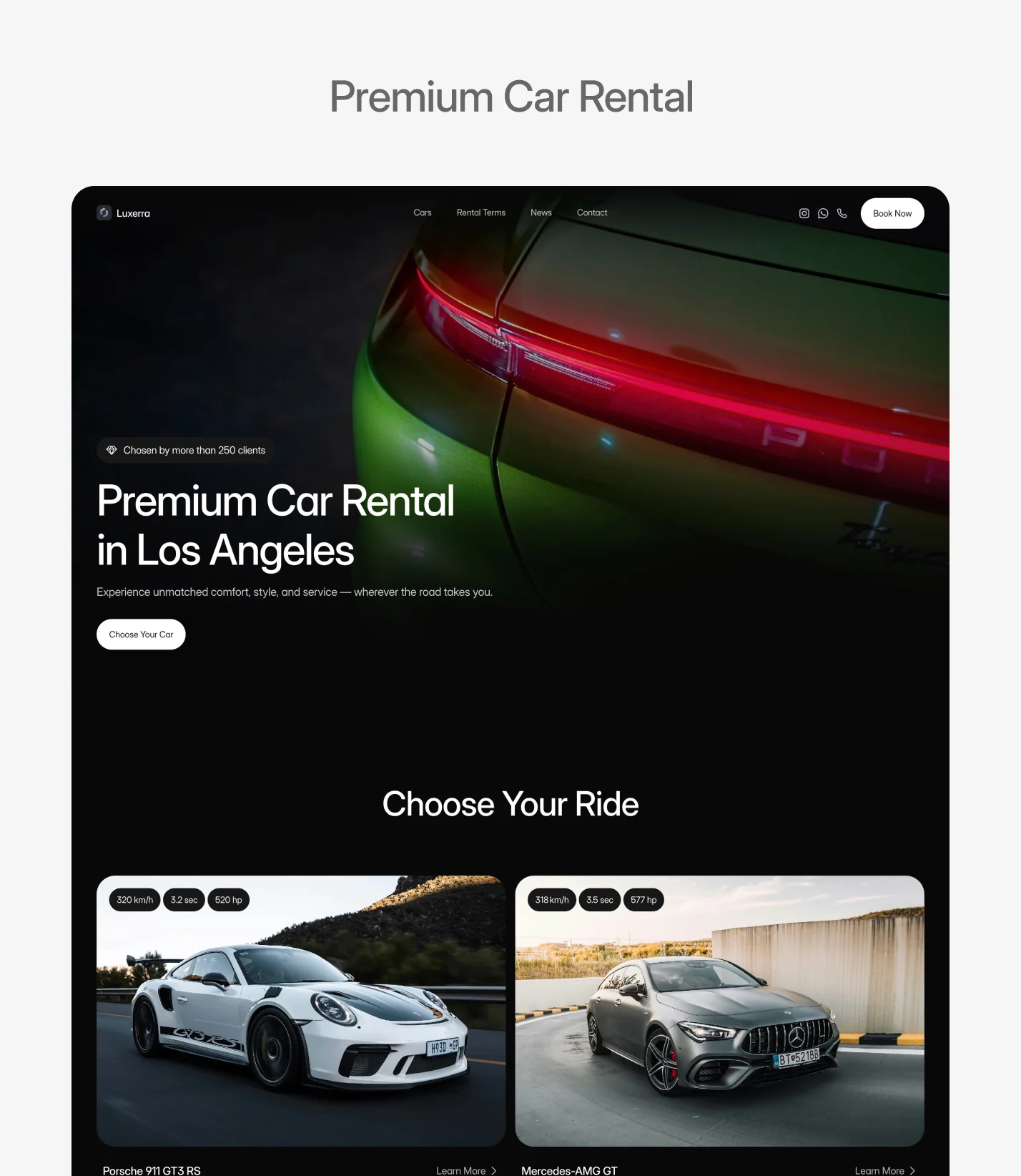Expand the Porsche 911 GT3 RS details

[151, 1170]
